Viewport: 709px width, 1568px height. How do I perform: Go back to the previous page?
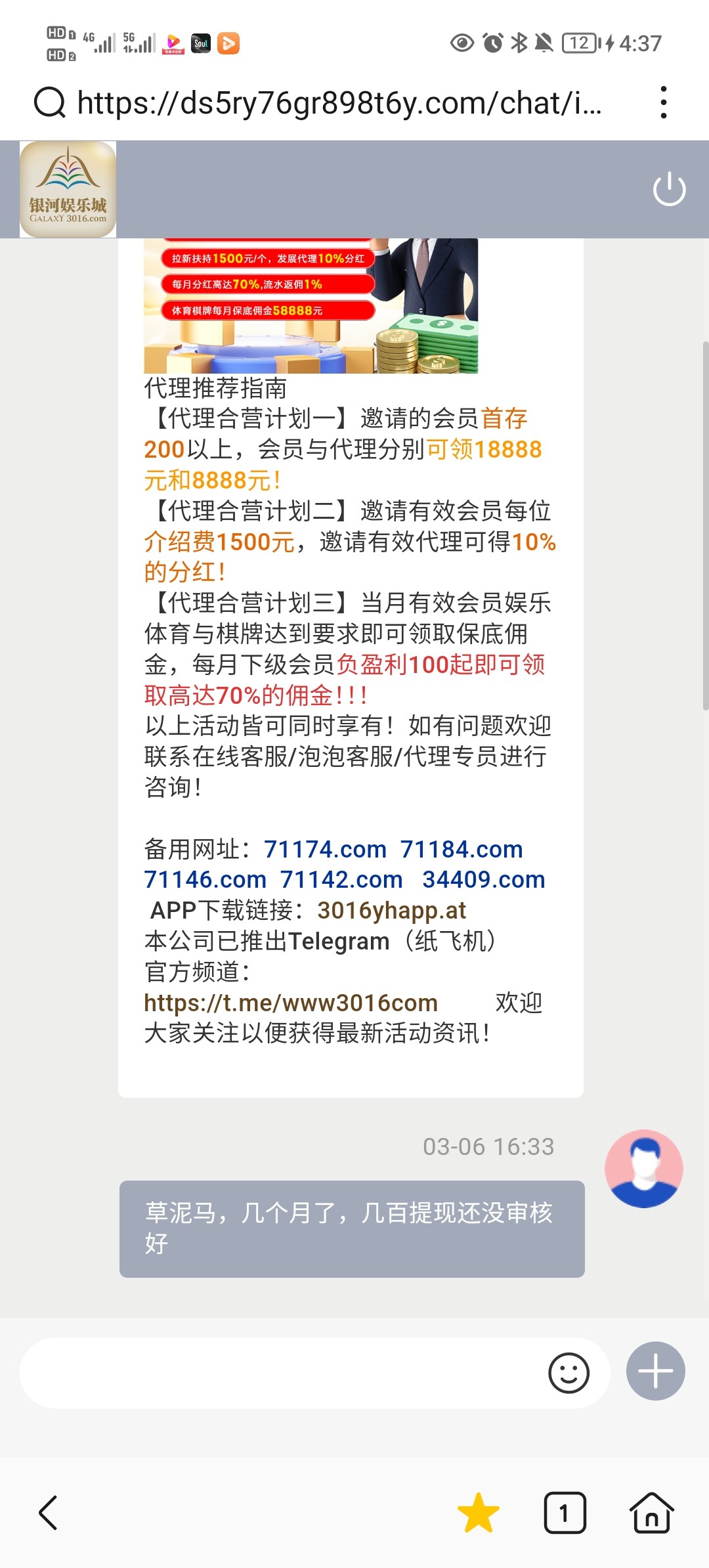pos(49,1513)
